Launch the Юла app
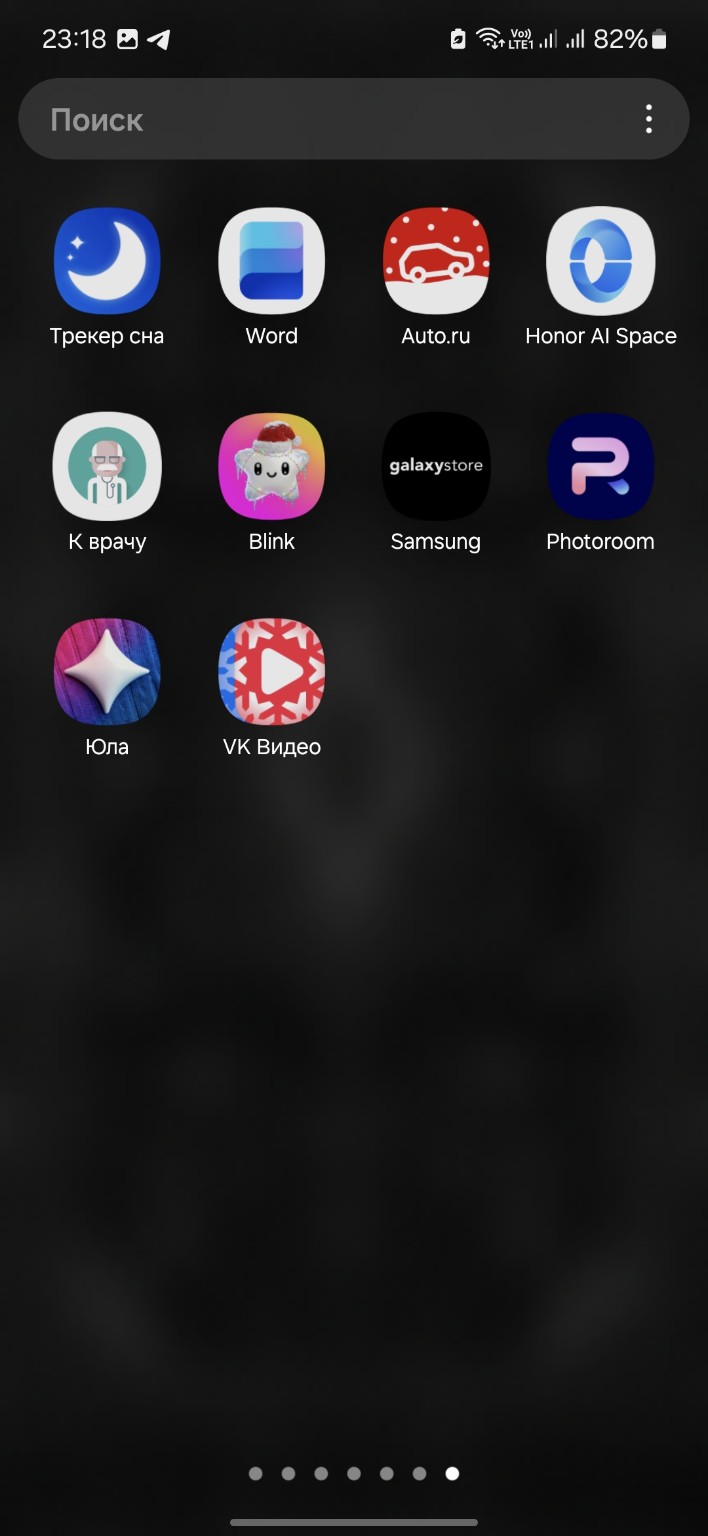Viewport: 708px width, 1536px height. tap(107, 672)
